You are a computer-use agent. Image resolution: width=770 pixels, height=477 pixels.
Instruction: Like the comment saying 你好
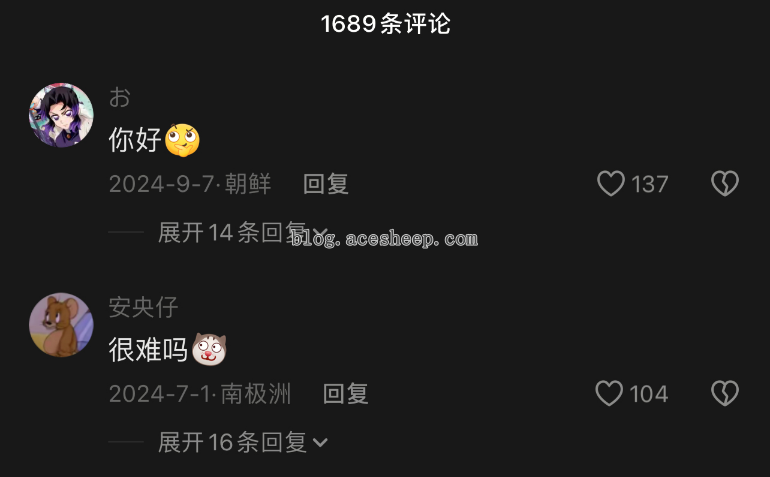point(611,184)
